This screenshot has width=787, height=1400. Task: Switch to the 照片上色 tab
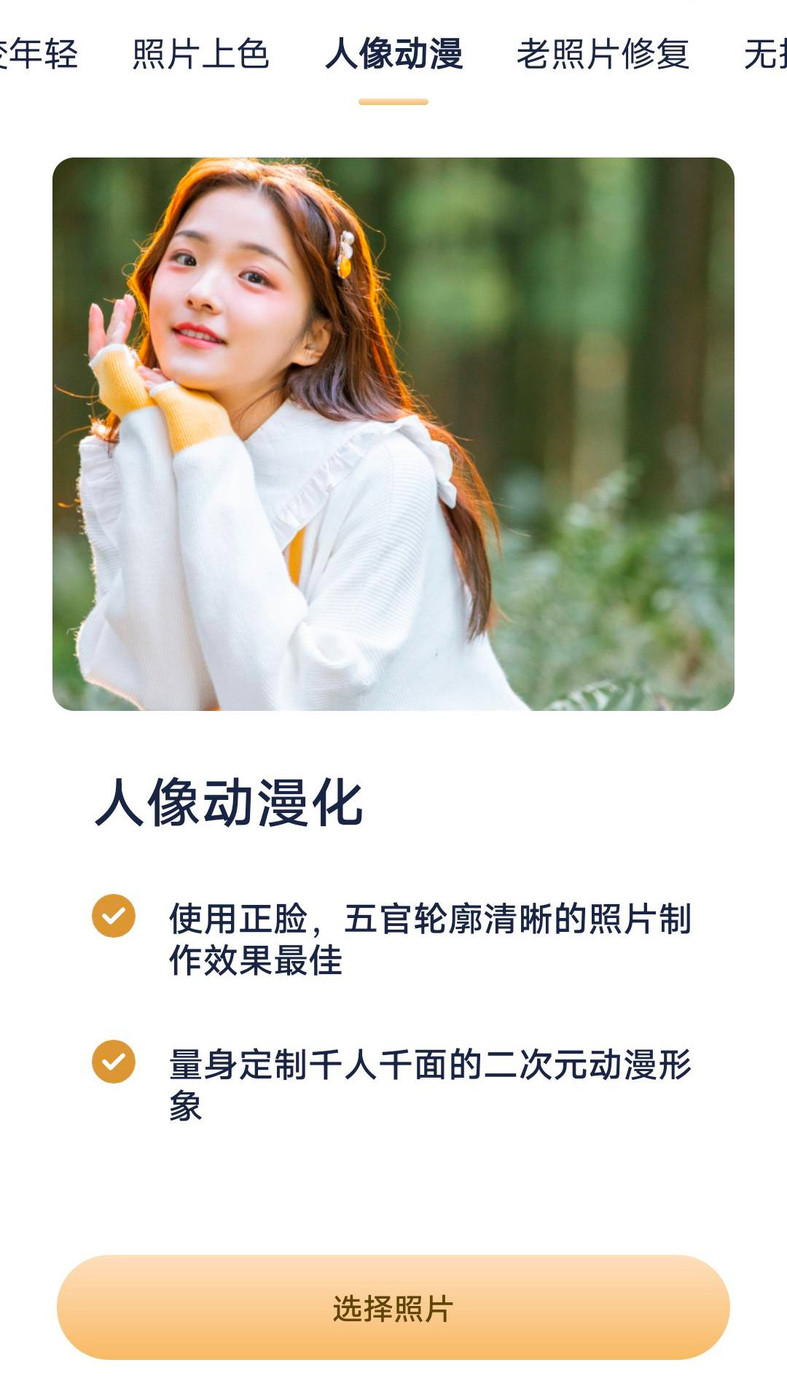click(201, 54)
